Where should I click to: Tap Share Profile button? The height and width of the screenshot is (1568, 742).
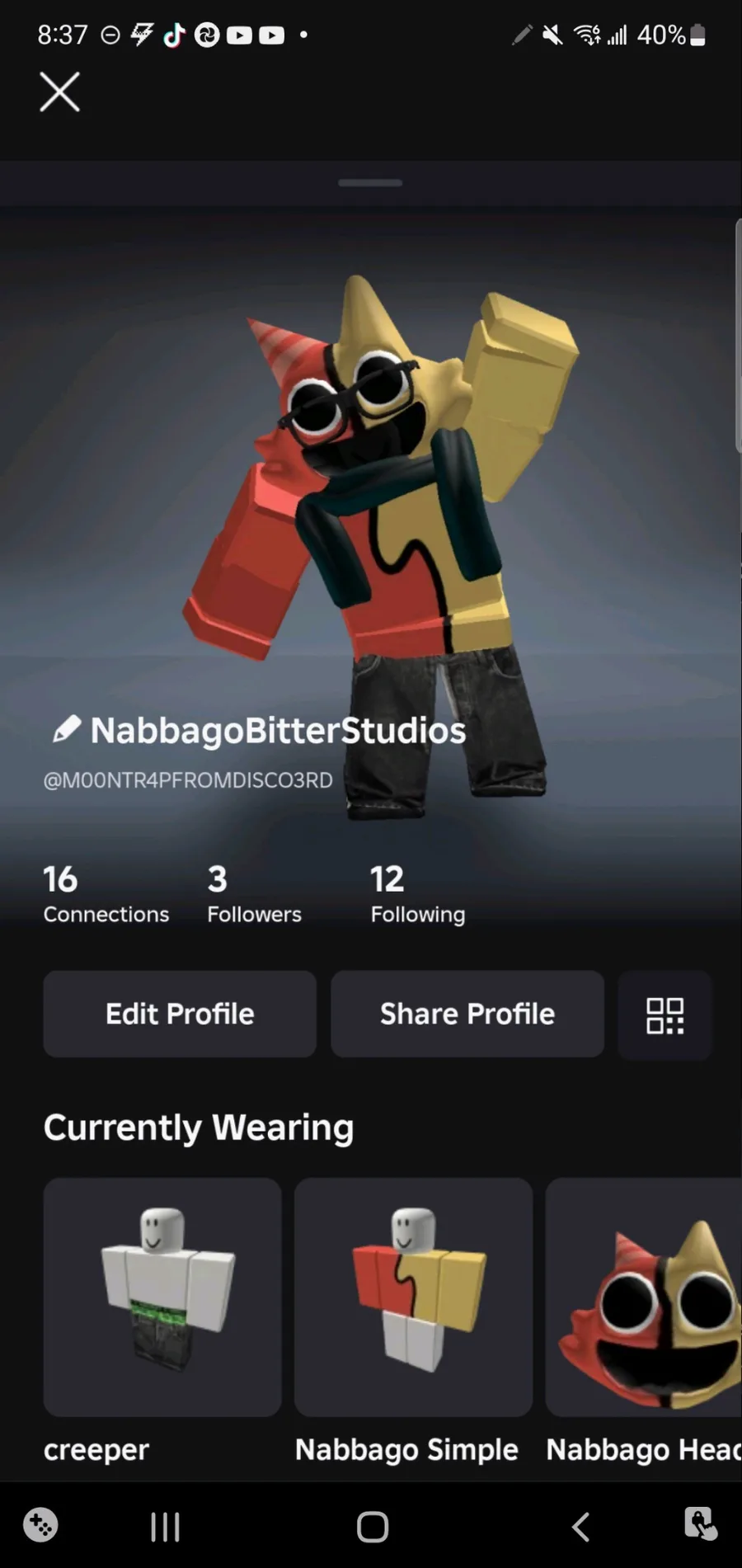click(x=467, y=1014)
